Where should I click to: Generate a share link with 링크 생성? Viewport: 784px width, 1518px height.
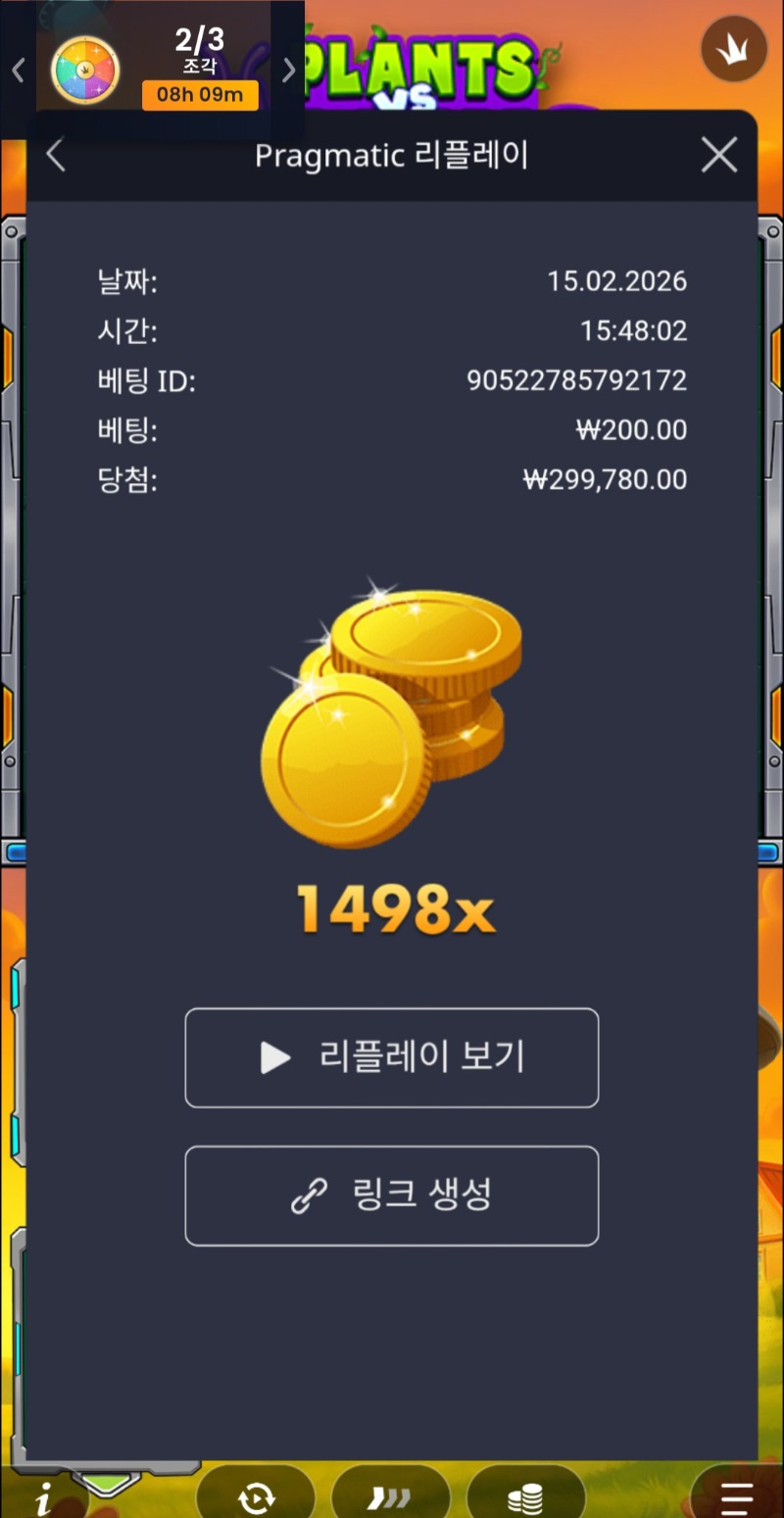tap(391, 1196)
